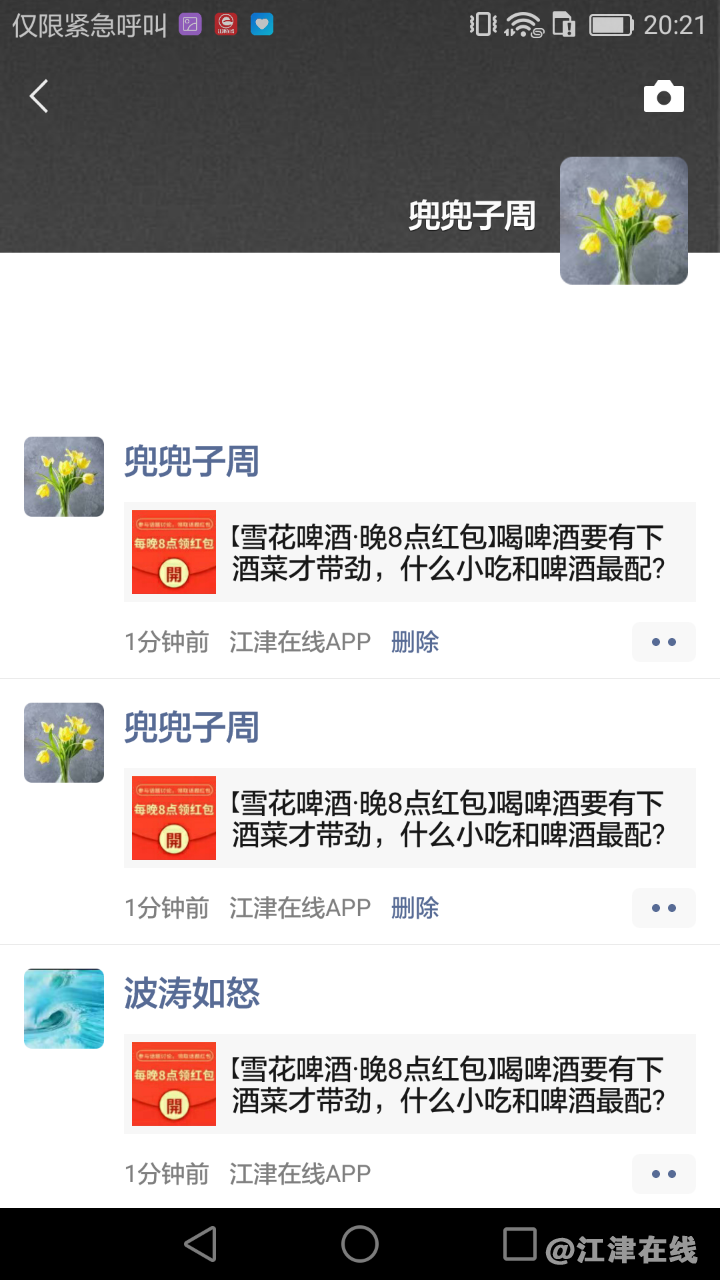Delete the second post by 兜兜子周
Viewport: 720px width, 1280px height.
[414, 908]
